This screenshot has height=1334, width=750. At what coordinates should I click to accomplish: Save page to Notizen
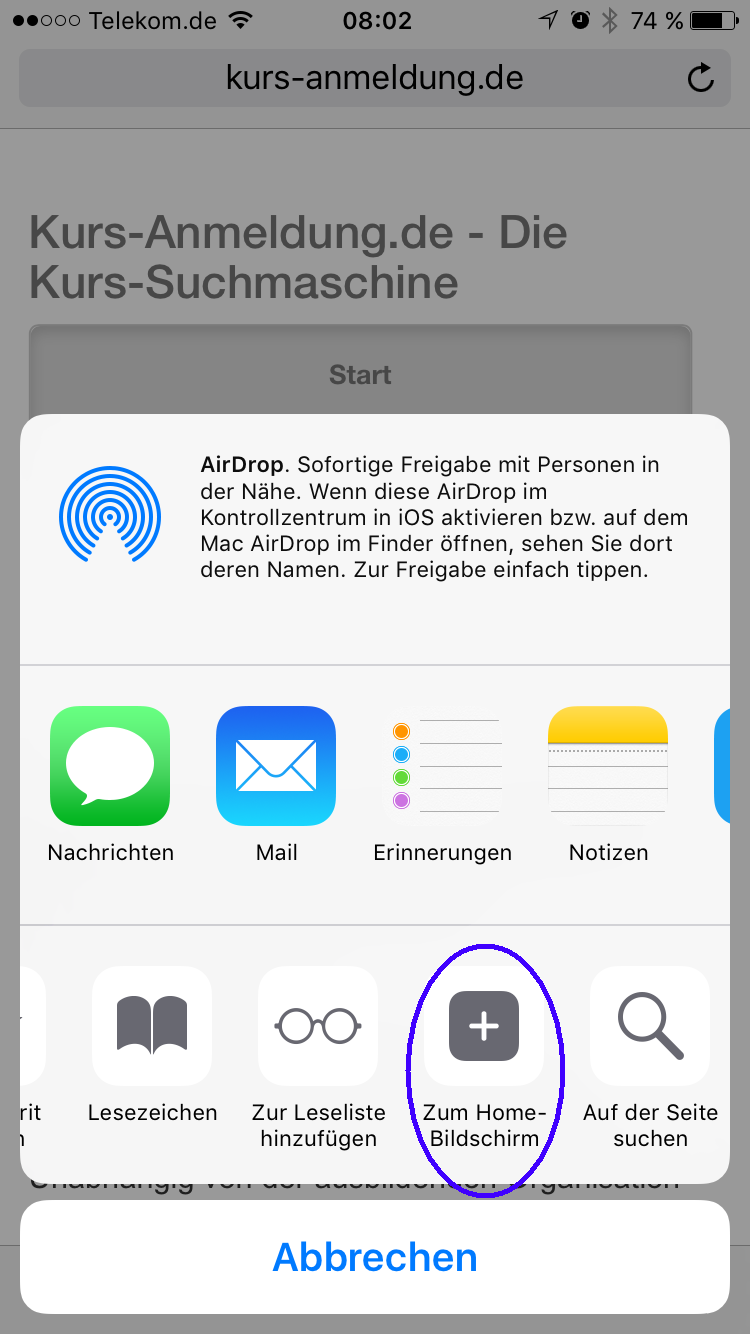[x=608, y=767]
